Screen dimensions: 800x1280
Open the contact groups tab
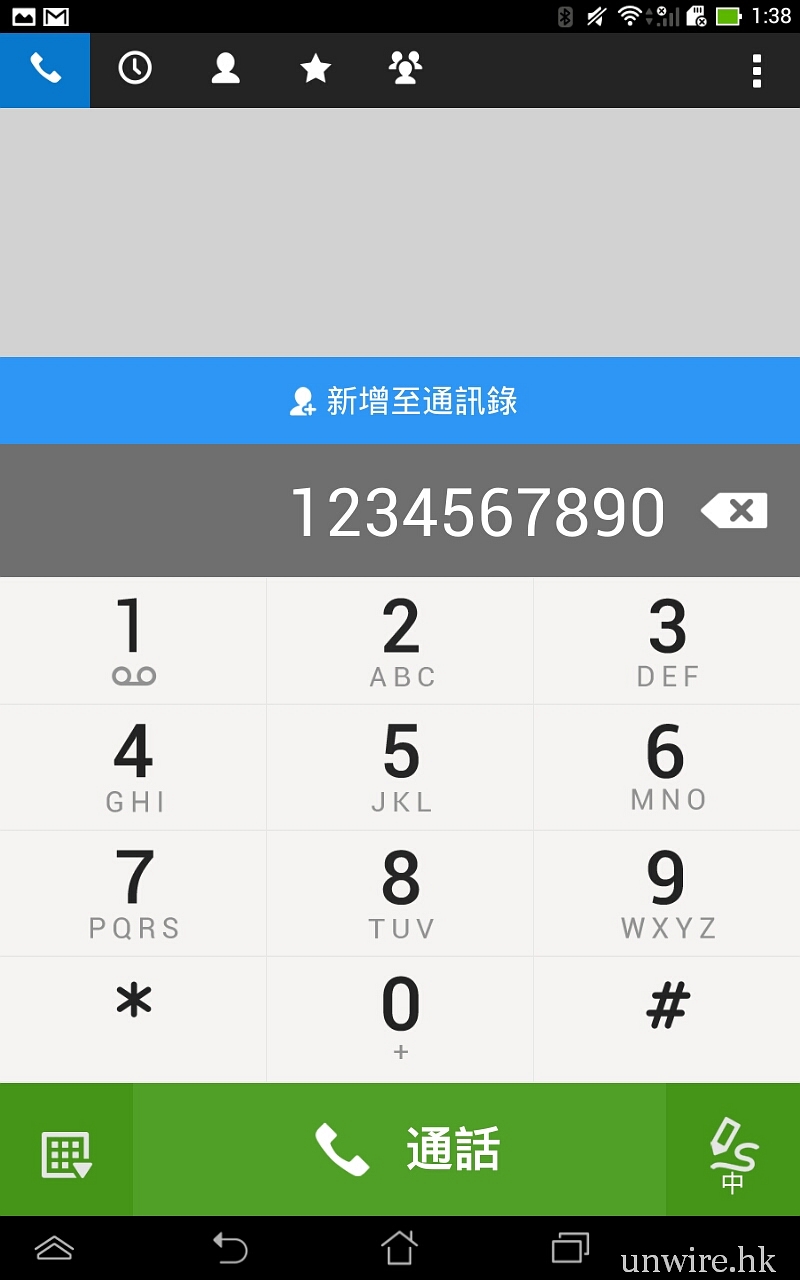[405, 69]
